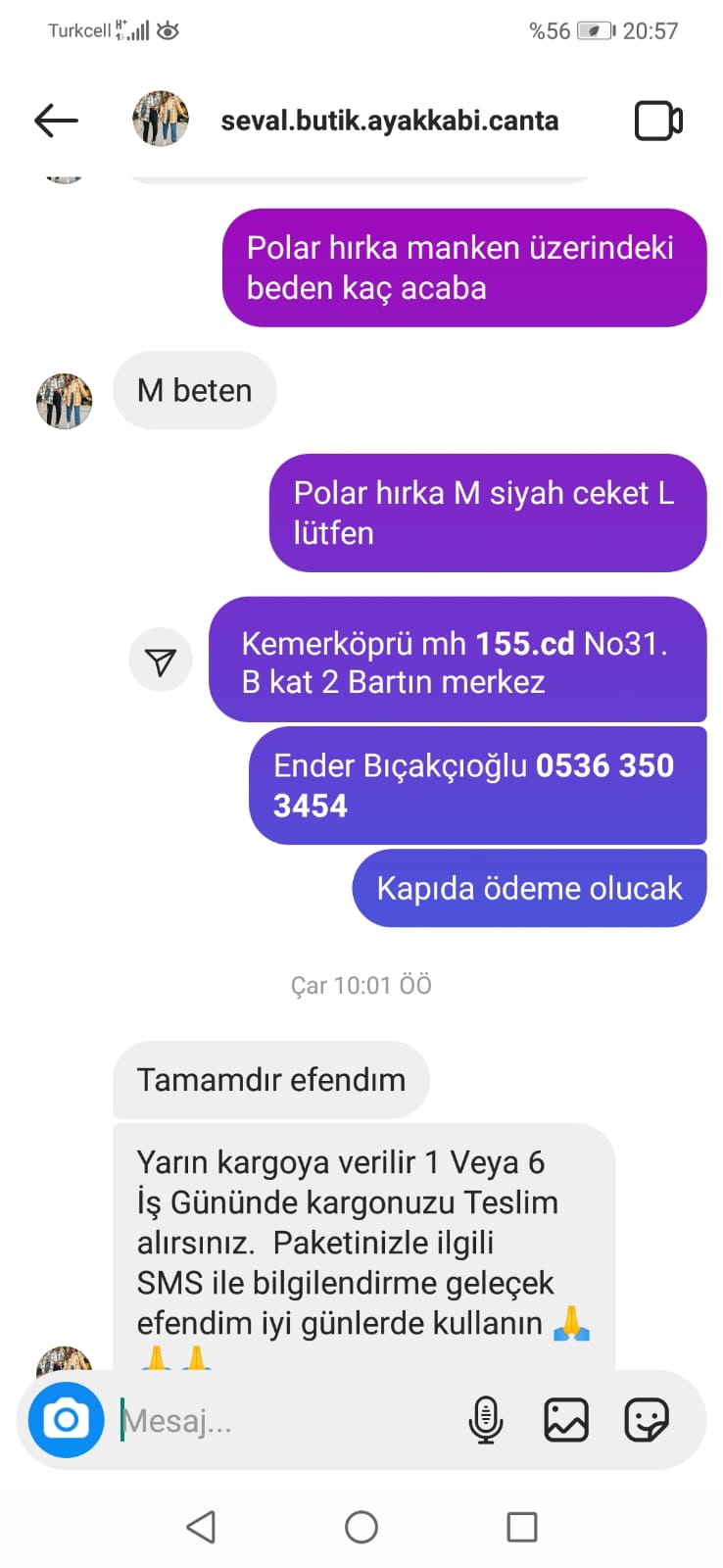723x1568 pixels.
Task: Open seval.butik.ayakkabi.canta profile from the header
Action: pyautogui.click(x=389, y=121)
